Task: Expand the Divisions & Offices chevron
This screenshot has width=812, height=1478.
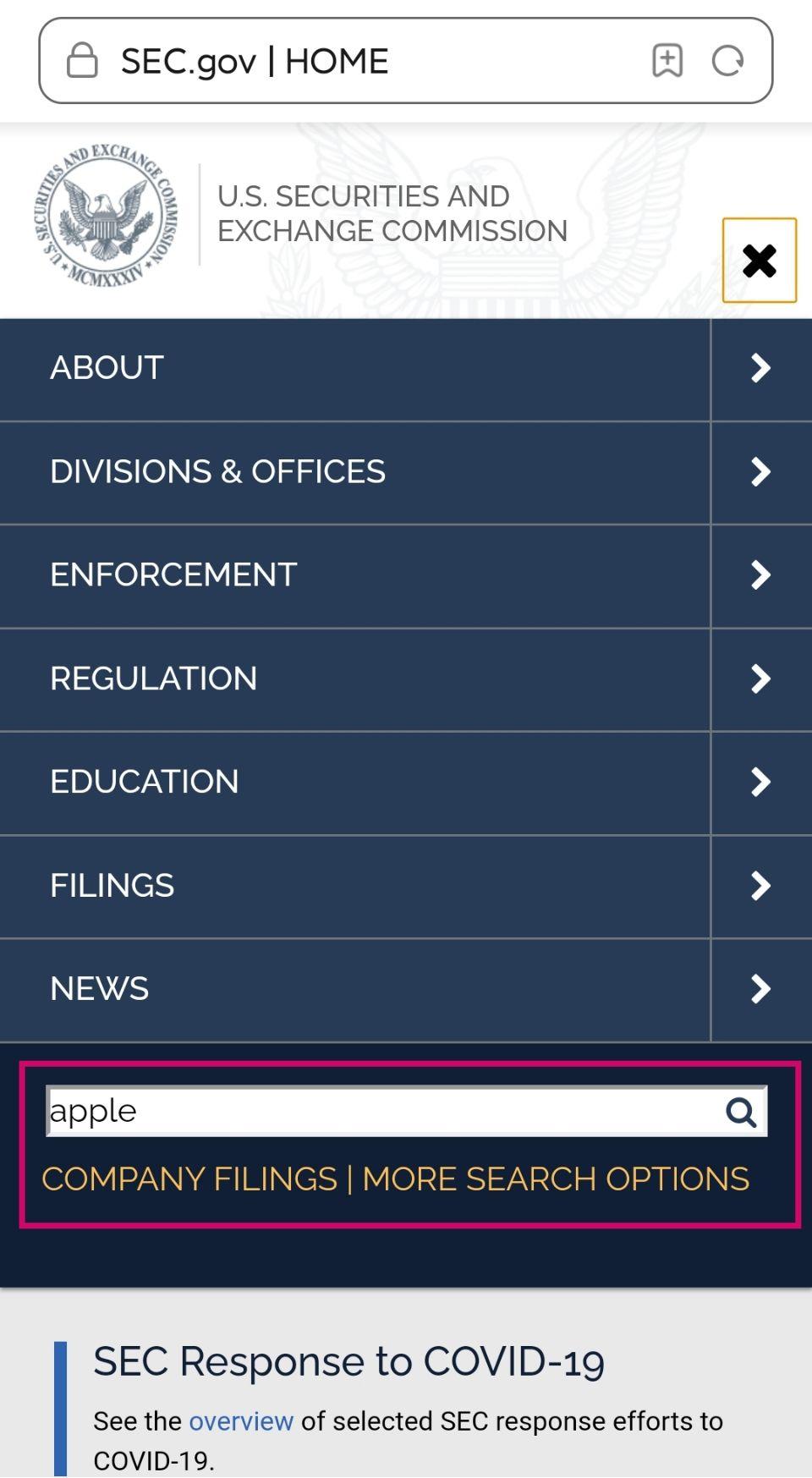Action: coord(760,472)
